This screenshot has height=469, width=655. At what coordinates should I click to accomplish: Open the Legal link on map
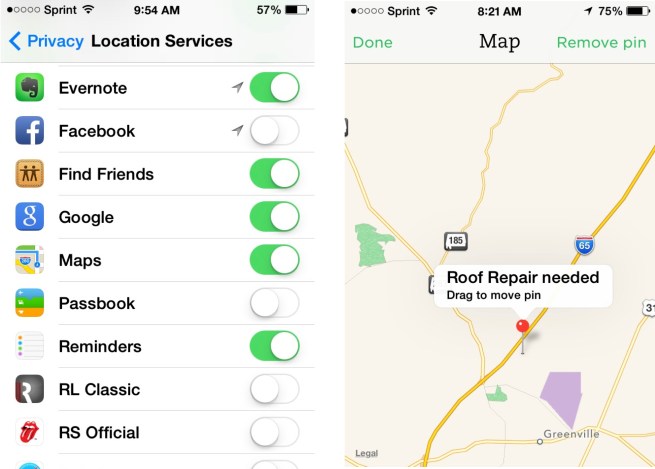(x=367, y=453)
